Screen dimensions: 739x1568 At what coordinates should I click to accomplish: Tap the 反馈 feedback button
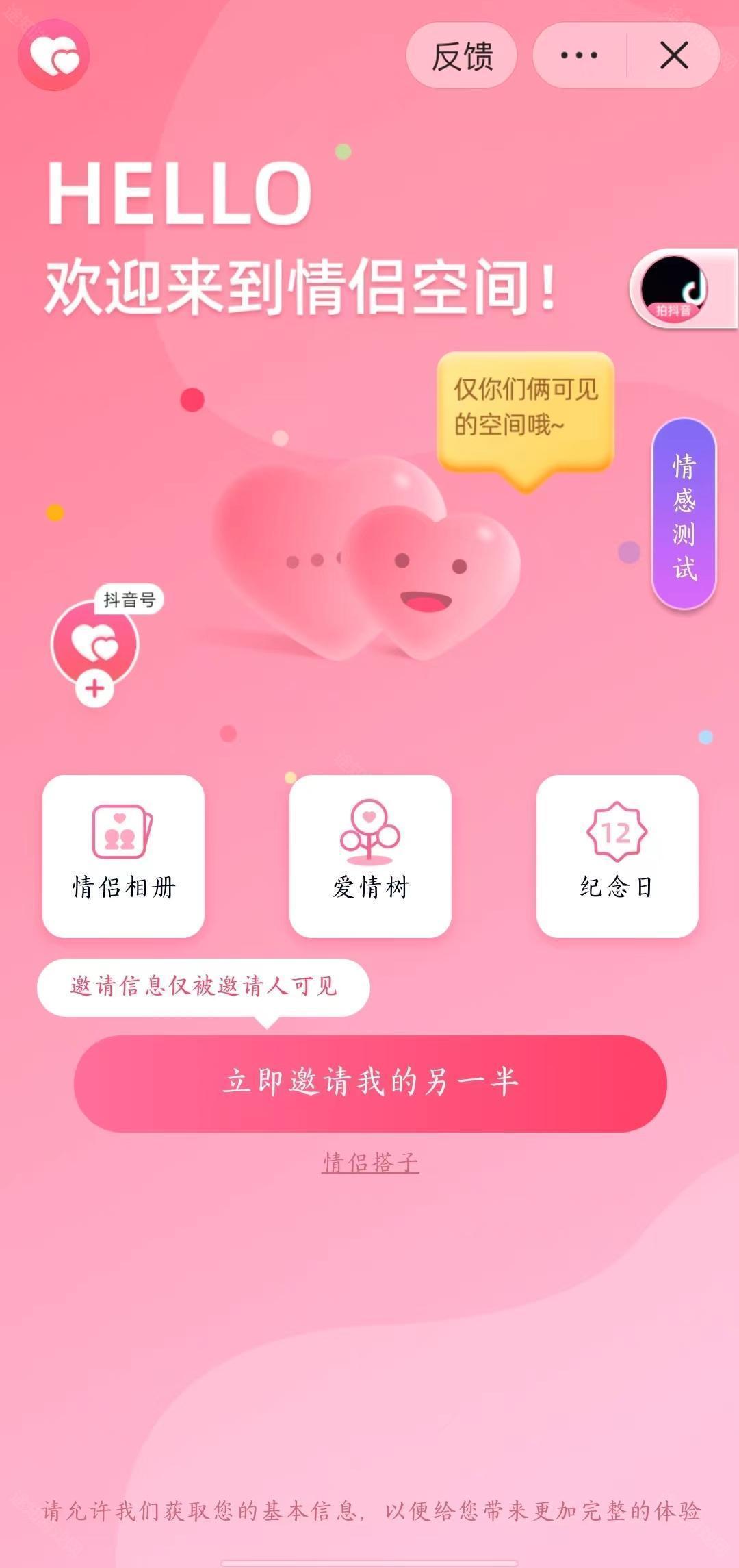pos(462,56)
